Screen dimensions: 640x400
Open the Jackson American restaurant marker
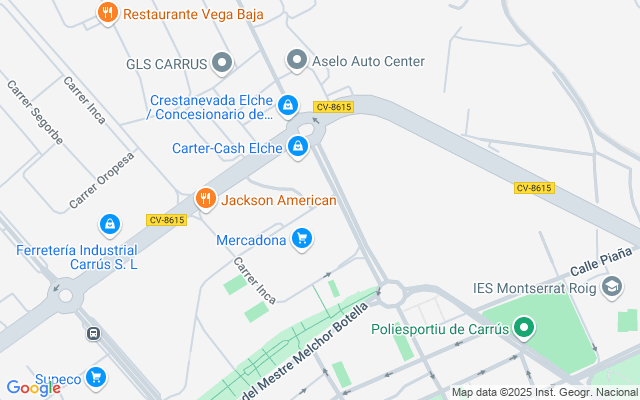tap(206, 199)
